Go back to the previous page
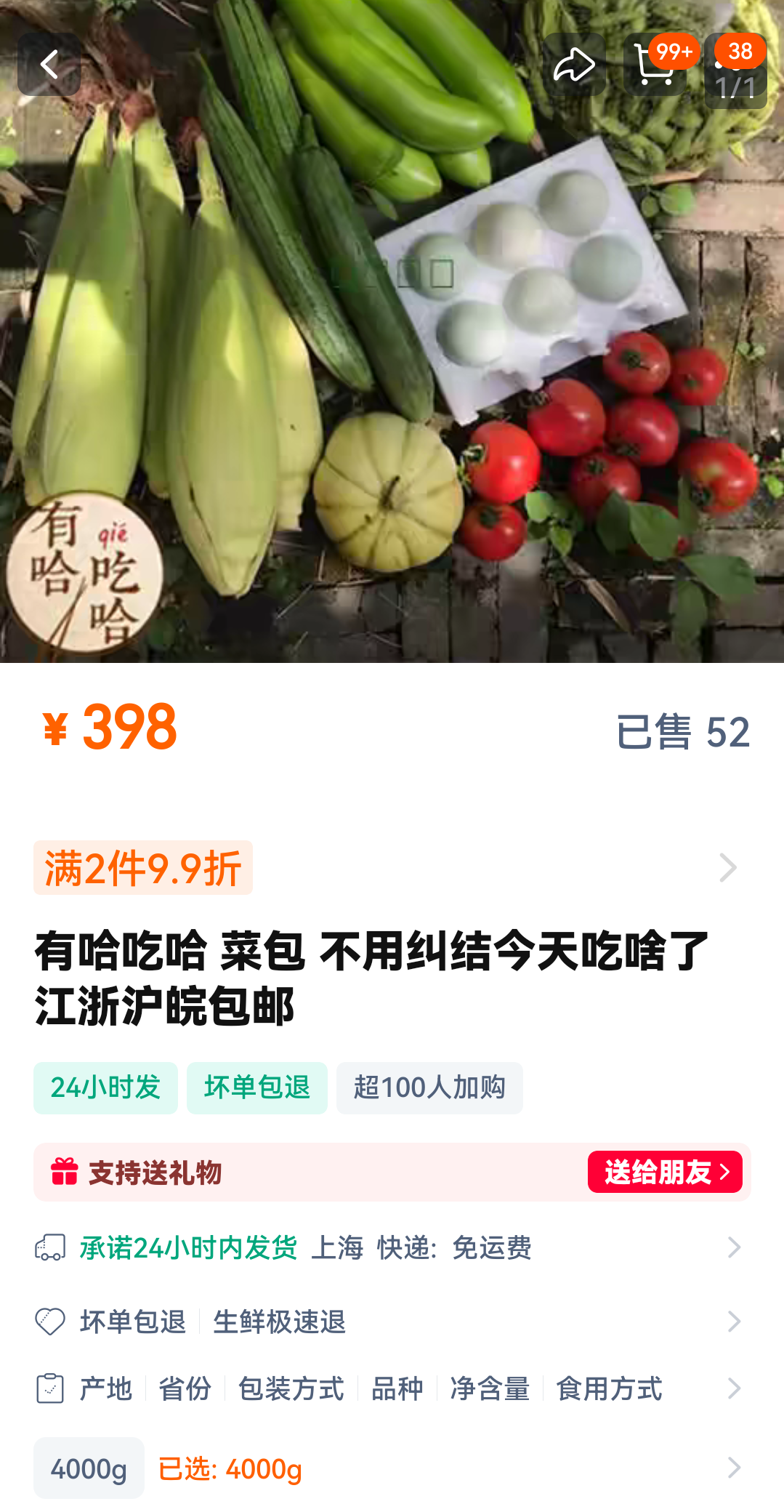 pos(49,65)
